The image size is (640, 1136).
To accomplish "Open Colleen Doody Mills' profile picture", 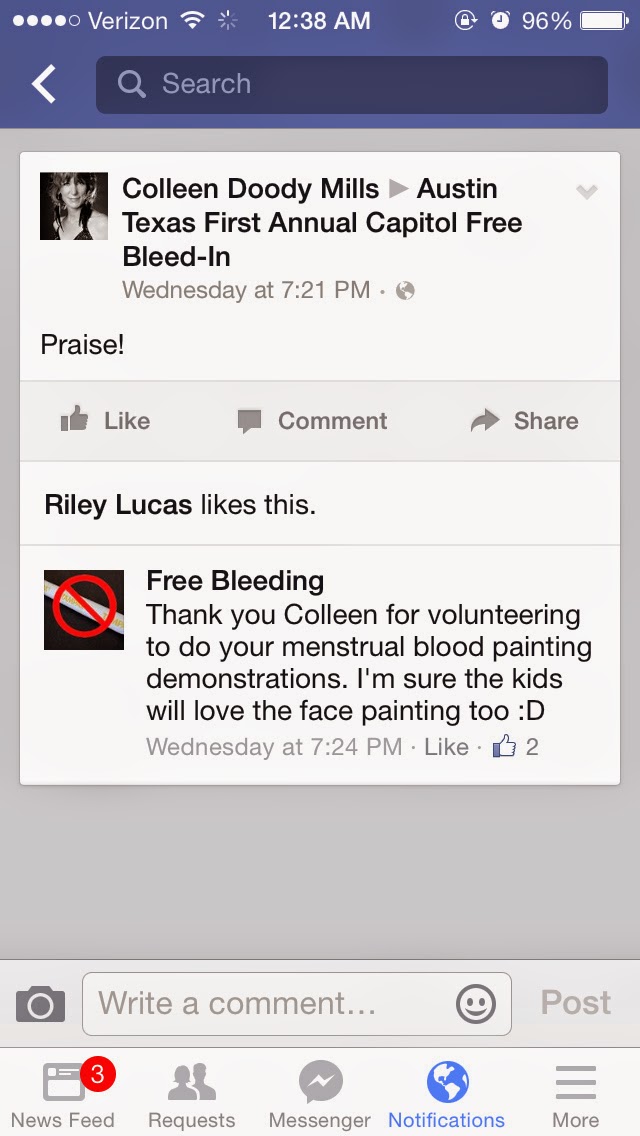I will coord(73,206).
